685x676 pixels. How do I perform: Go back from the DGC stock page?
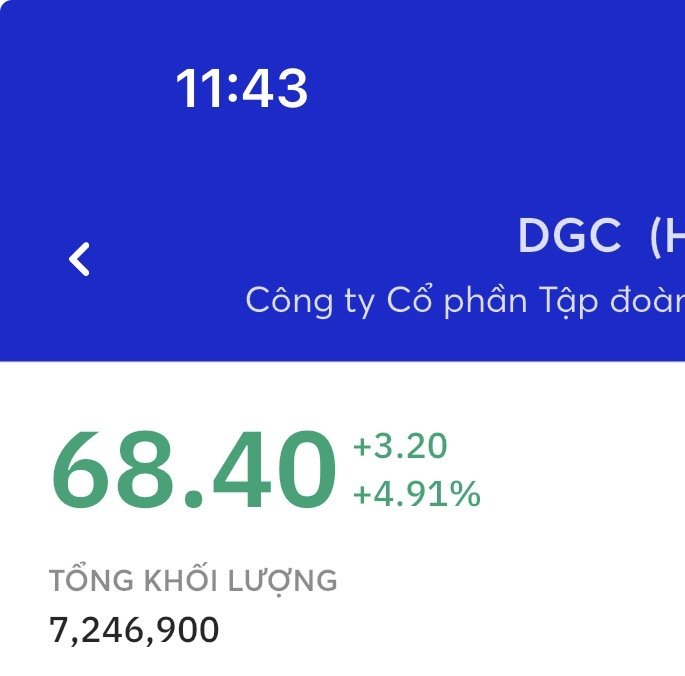click(x=79, y=260)
